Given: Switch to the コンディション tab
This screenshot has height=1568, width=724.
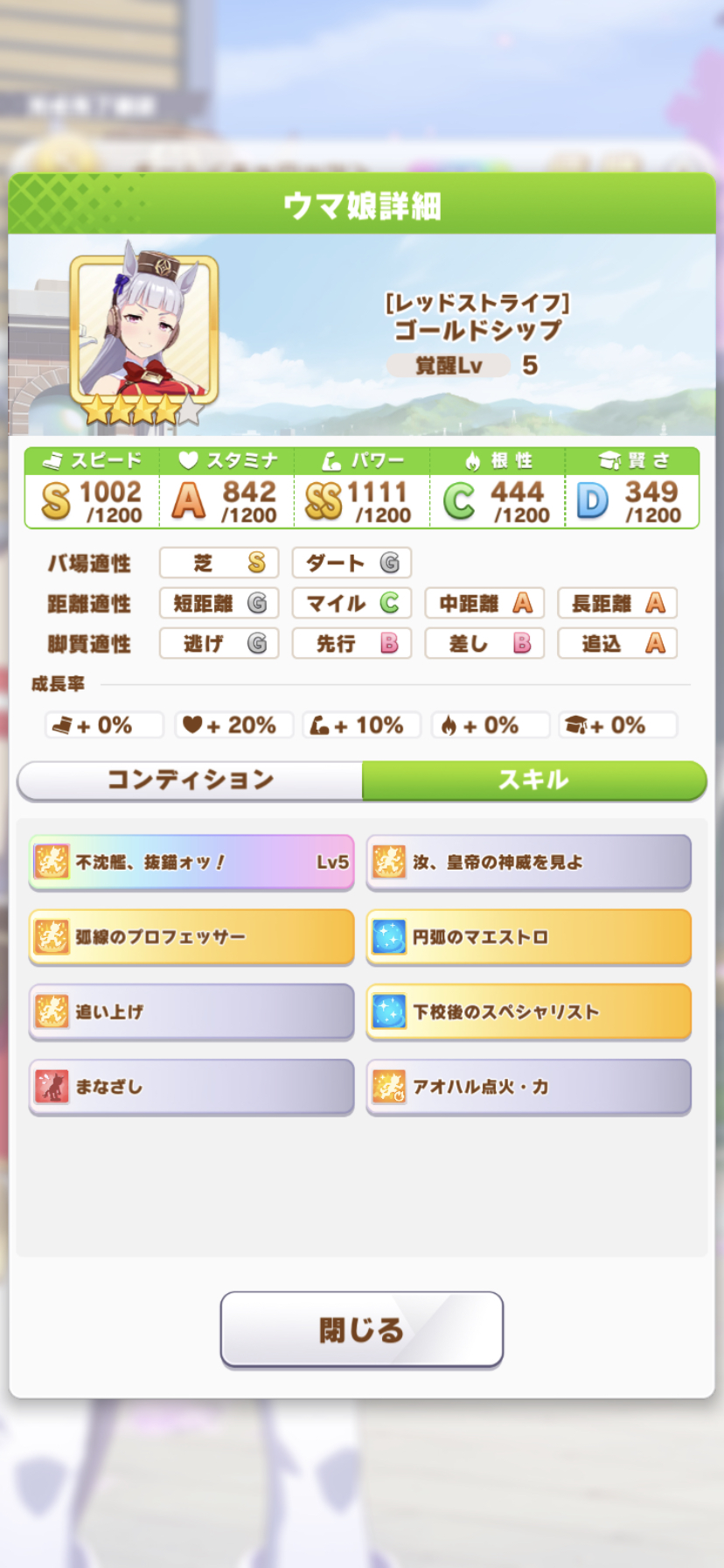Looking at the screenshot, I should pyautogui.click(x=190, y=780).
